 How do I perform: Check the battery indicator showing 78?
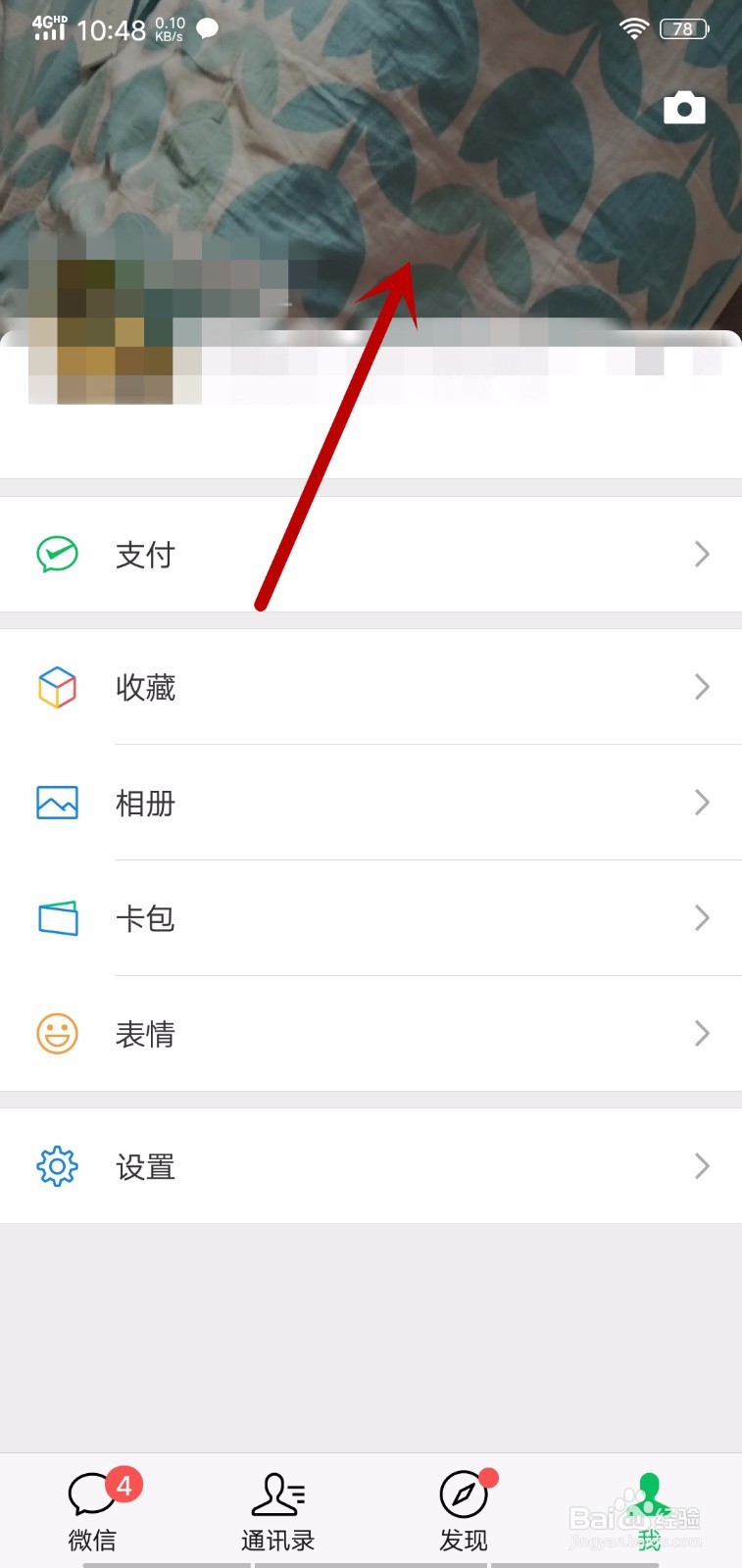point(683,27)
